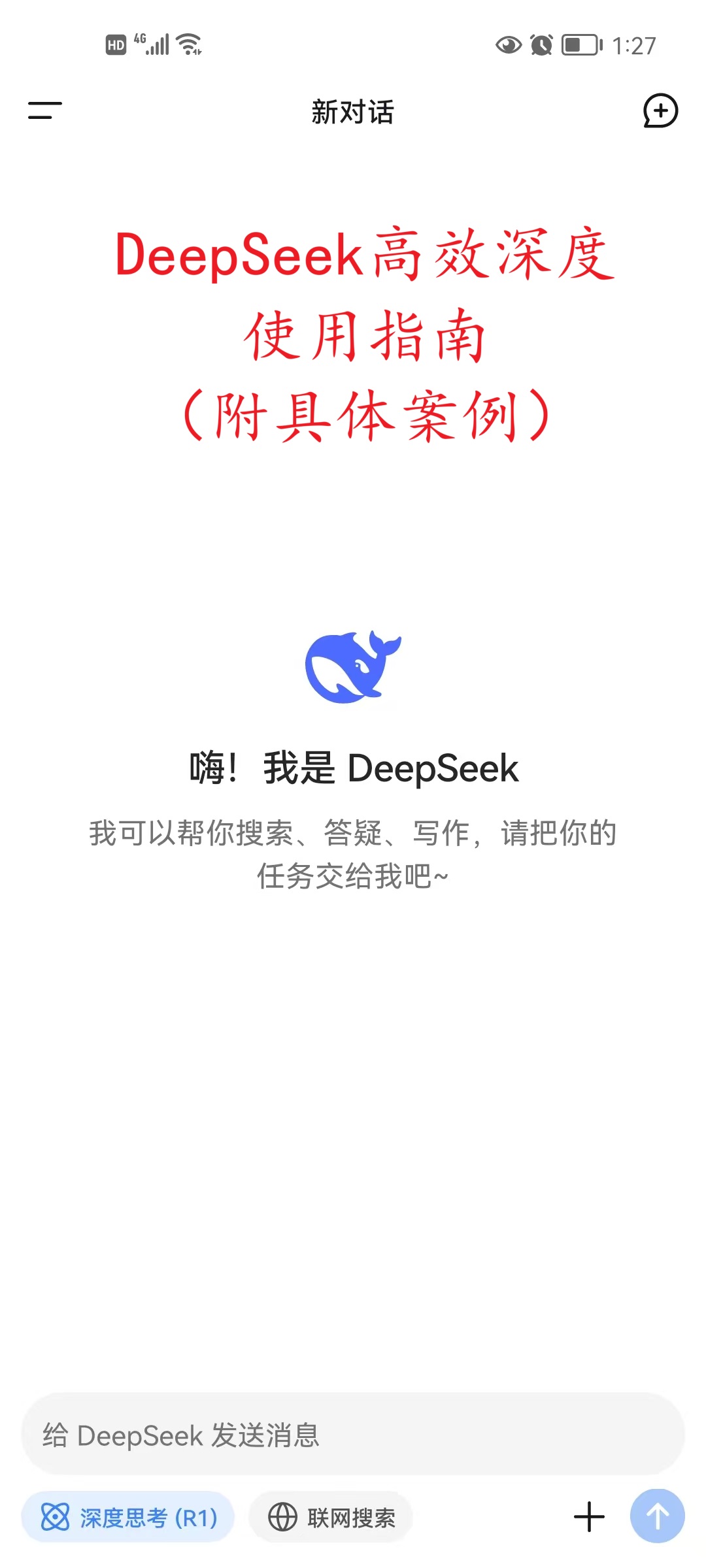Image resolution: width=706 pixels, height=1568 pixels.
Task: Tap the 4G signal indicator
Action: tap(155, 43)
